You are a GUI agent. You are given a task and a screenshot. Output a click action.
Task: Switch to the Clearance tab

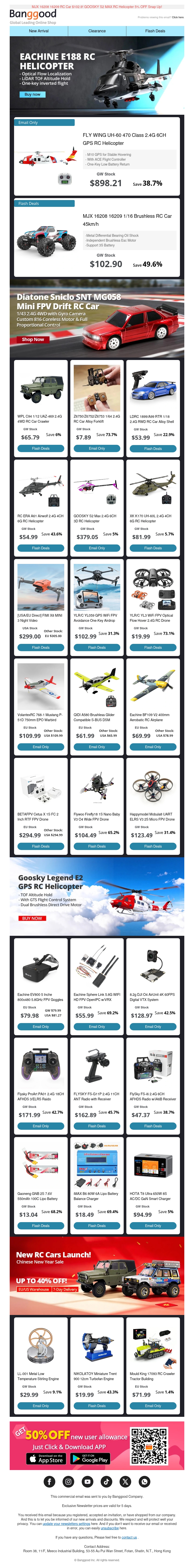pos(97,30)
